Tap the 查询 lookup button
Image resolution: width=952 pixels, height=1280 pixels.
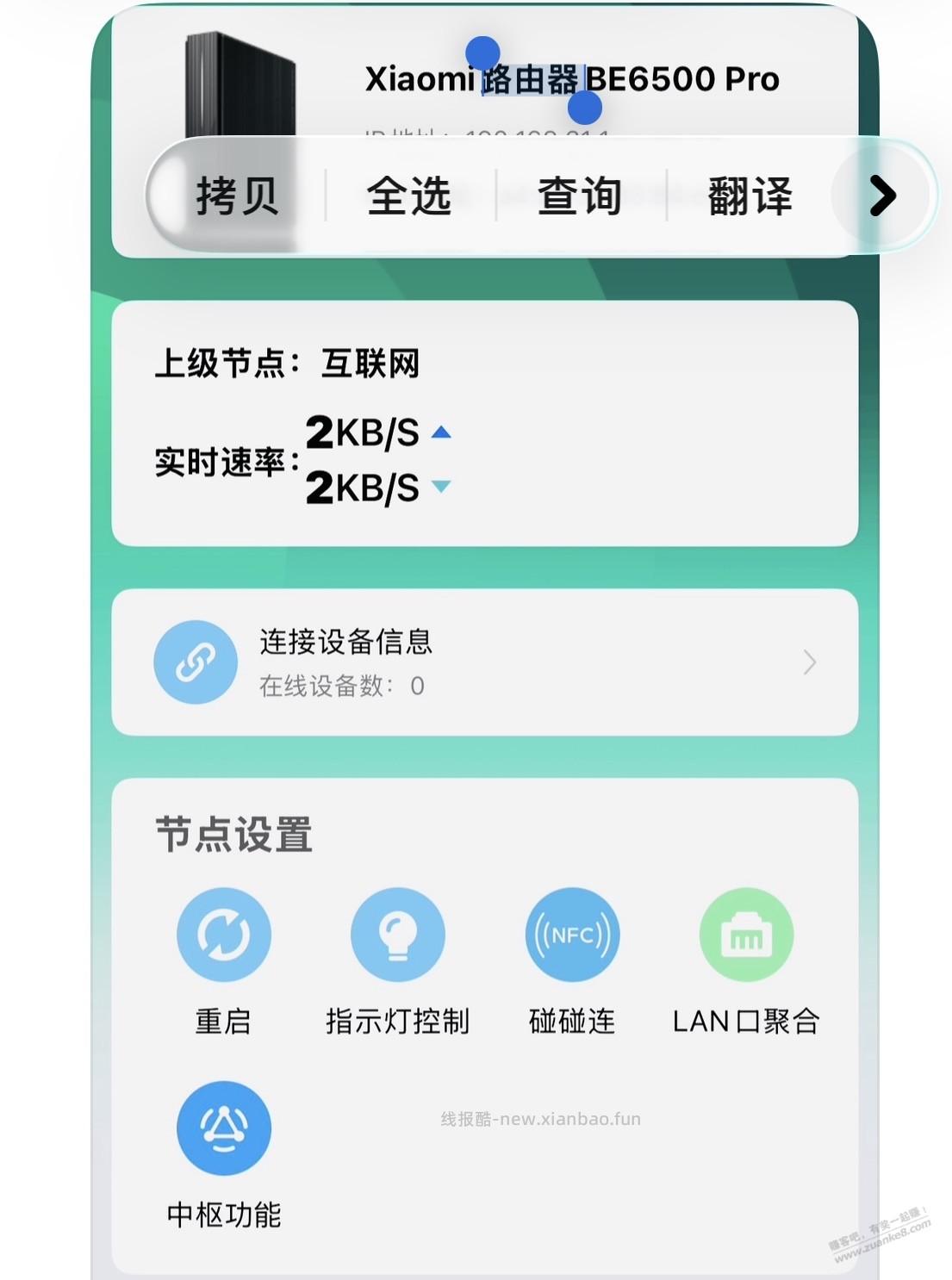click(579, 196)
